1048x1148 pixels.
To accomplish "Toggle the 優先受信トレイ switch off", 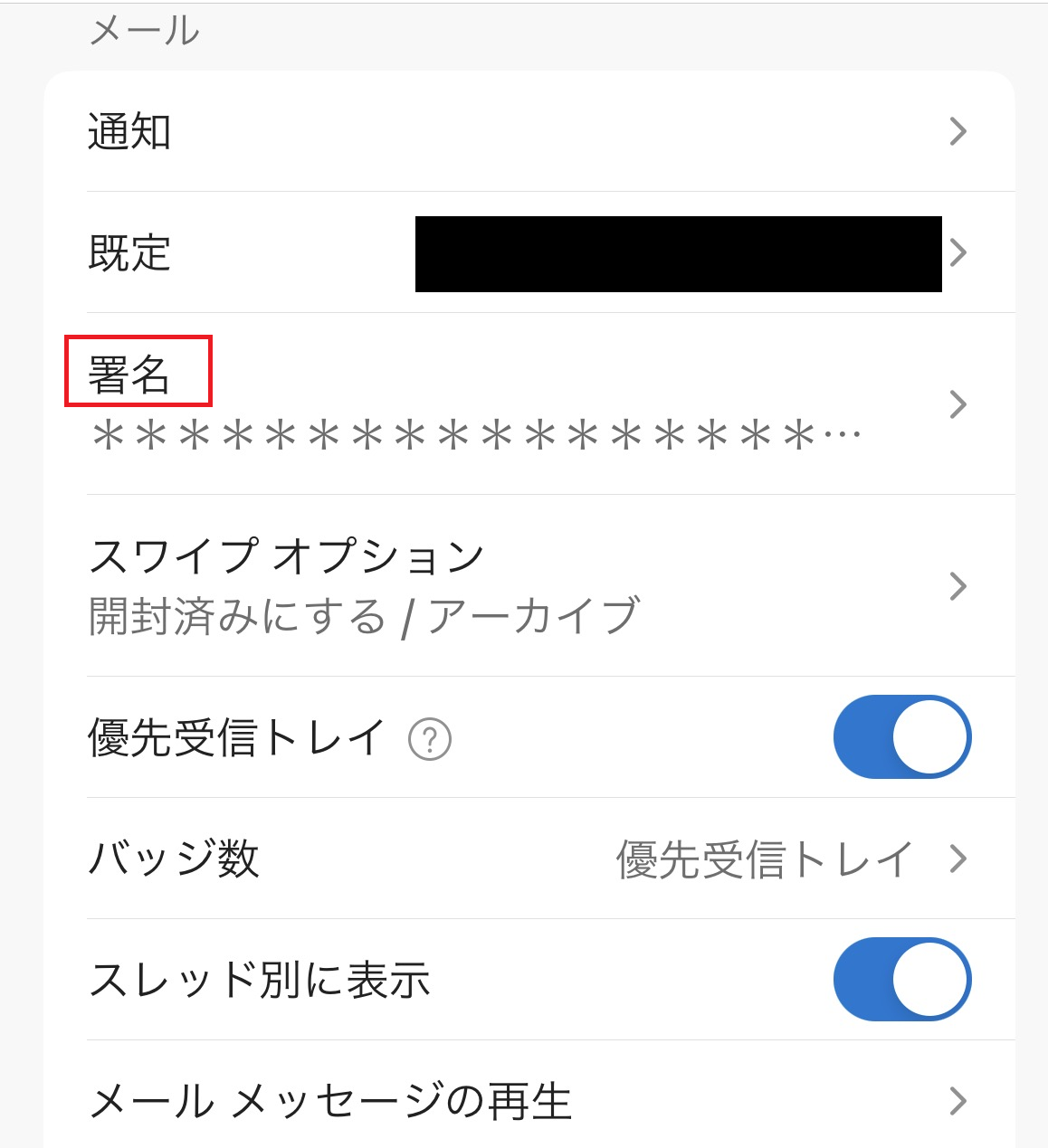I will pyautogui.click(x=901, y=737).
